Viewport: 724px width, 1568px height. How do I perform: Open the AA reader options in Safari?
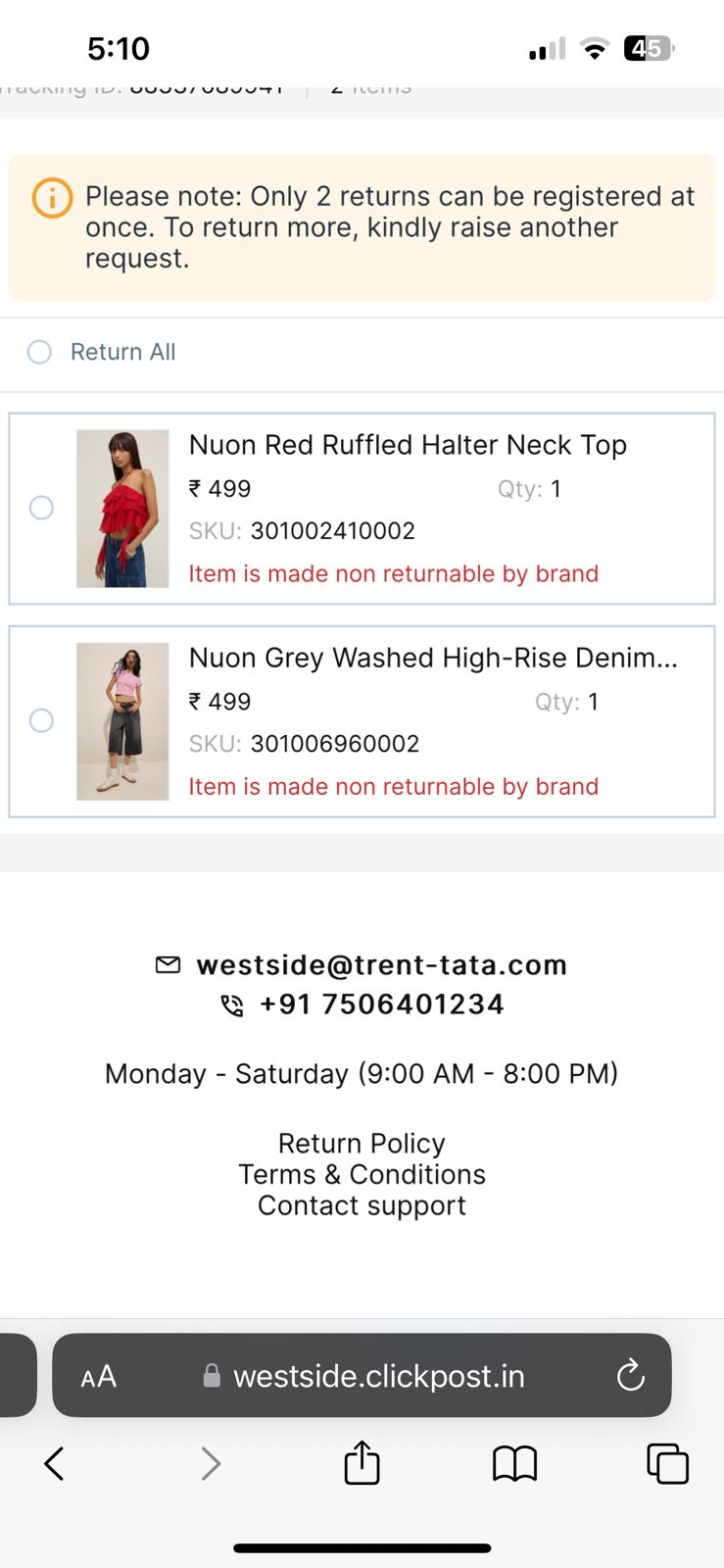coord(99,1377)
